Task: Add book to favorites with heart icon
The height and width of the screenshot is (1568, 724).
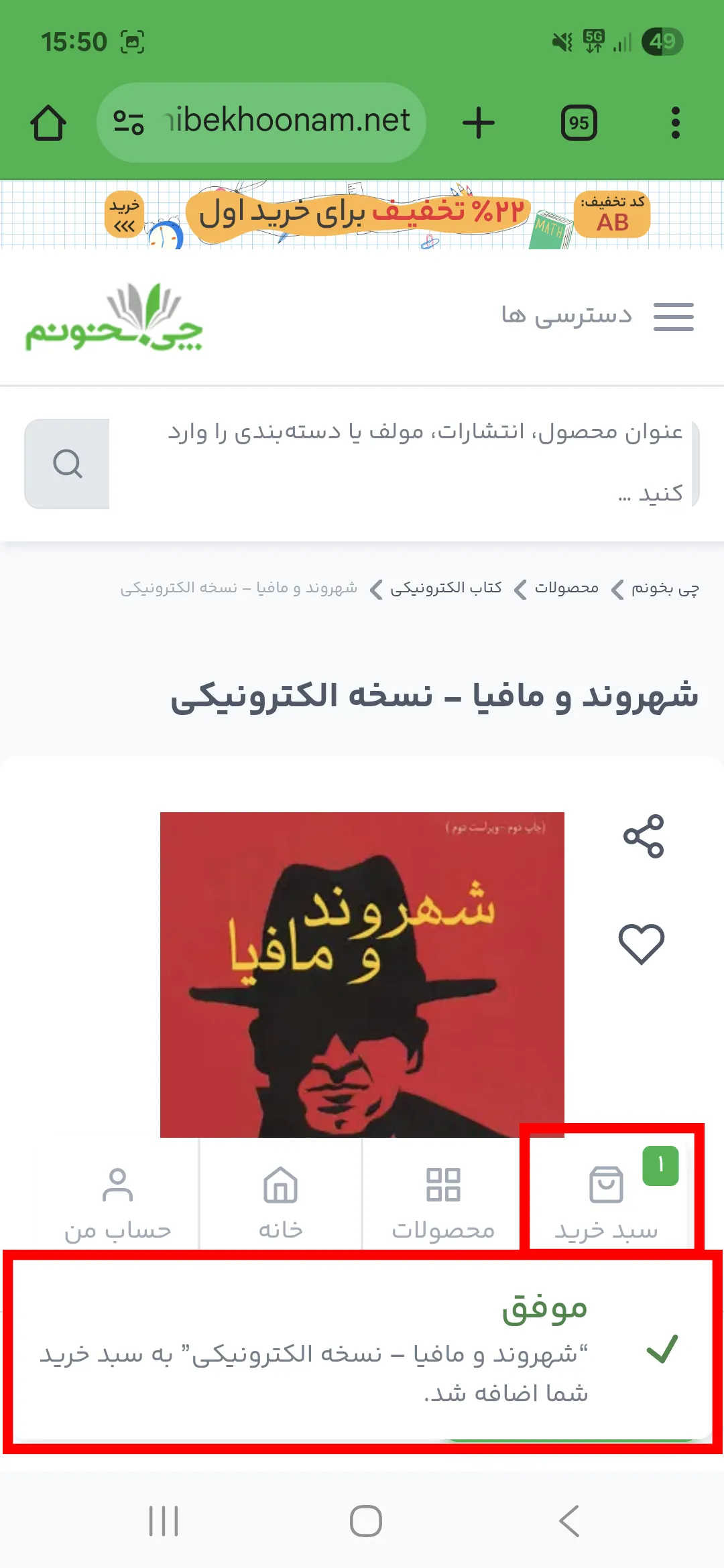Action: pyautogui.click(x=641, y=944)
